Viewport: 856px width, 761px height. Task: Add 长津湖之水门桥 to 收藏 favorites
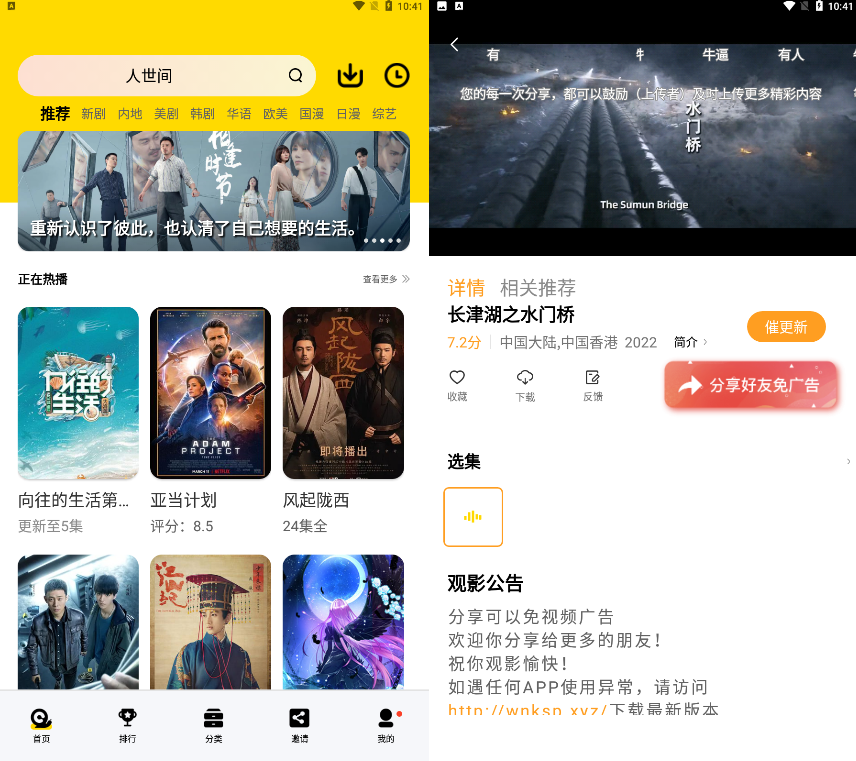click(457, 384)
